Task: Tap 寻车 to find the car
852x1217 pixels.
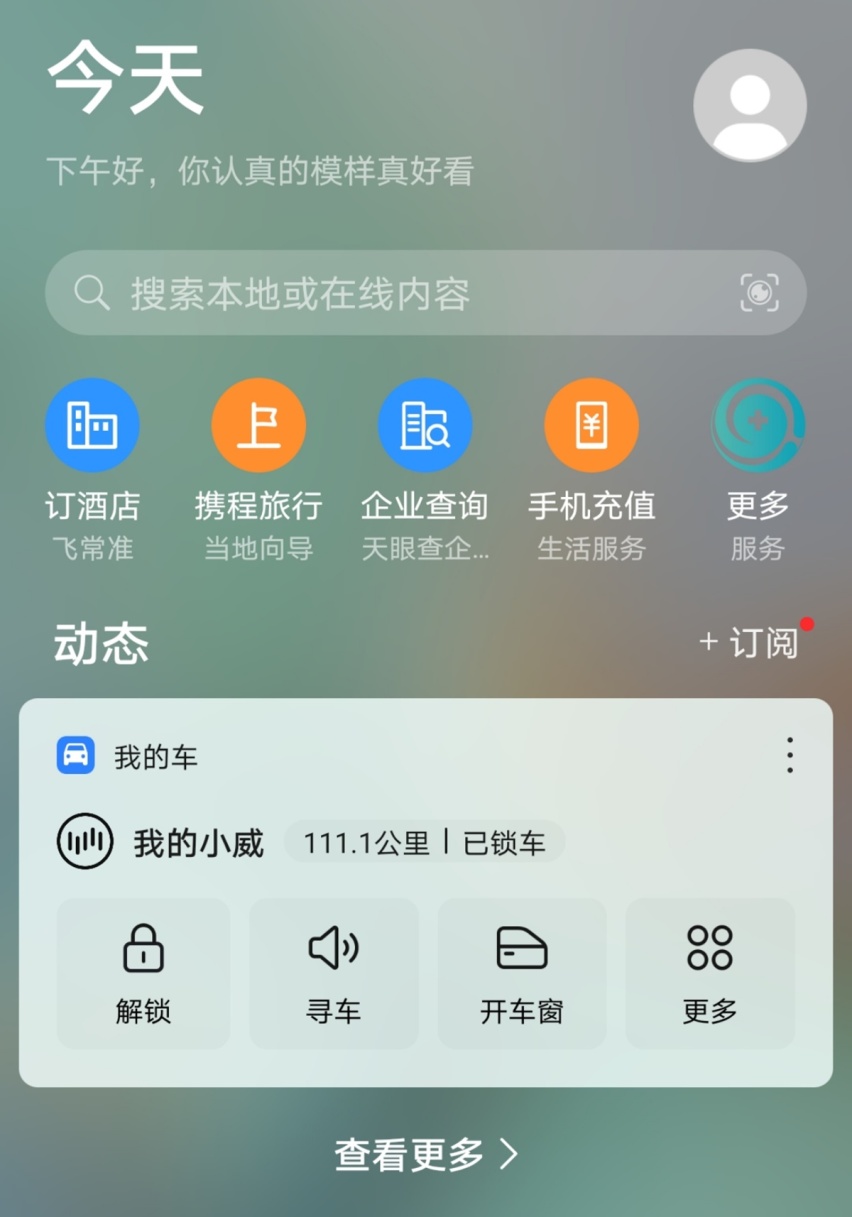Action: click(333, 973)
